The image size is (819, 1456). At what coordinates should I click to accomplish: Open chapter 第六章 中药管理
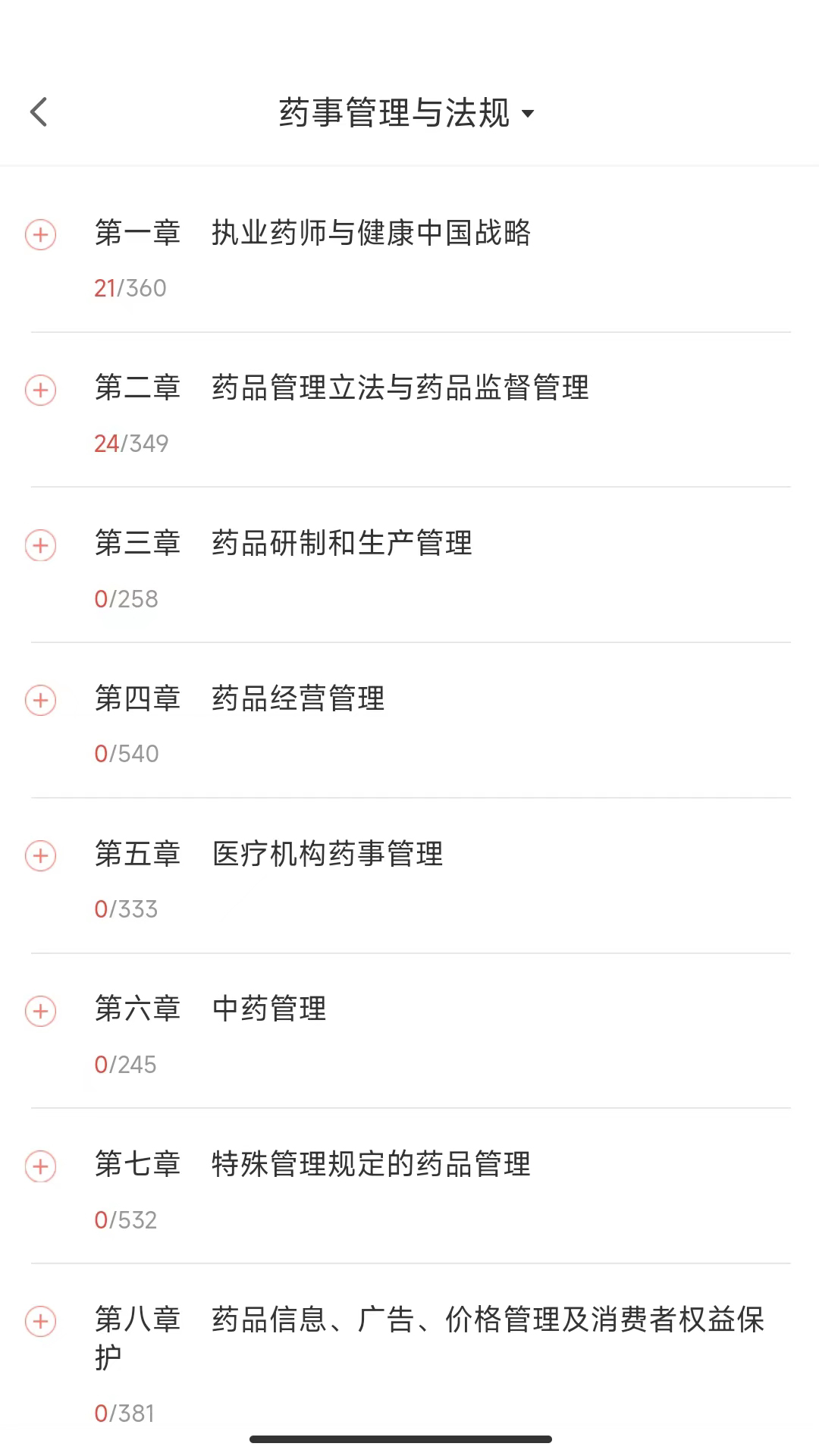point(269,1009)
